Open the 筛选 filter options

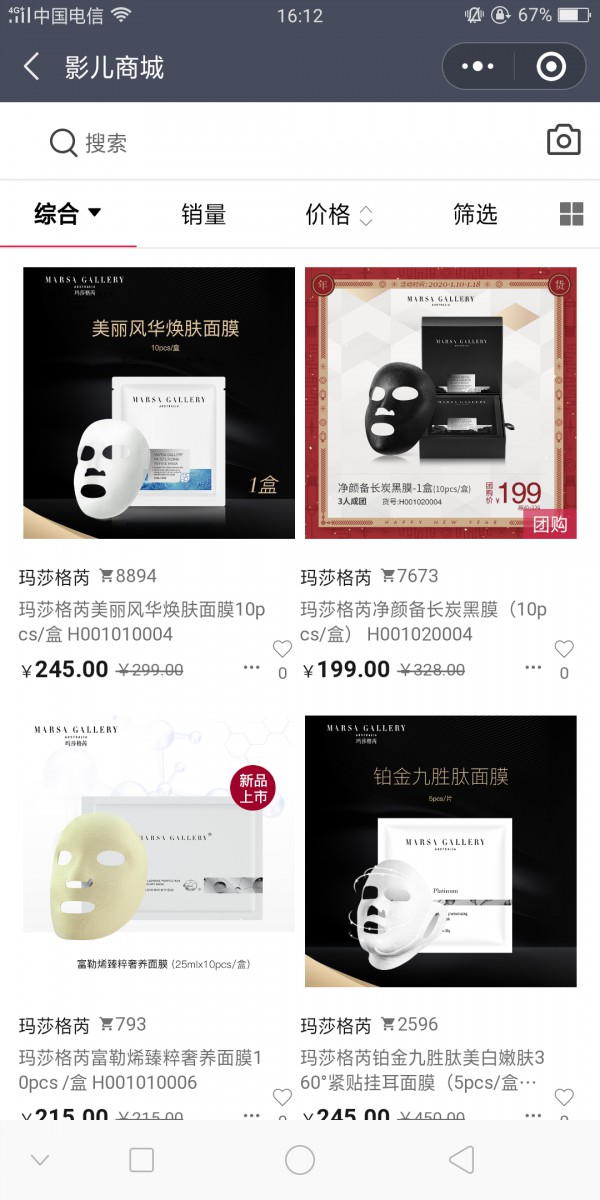coord(475,214)
